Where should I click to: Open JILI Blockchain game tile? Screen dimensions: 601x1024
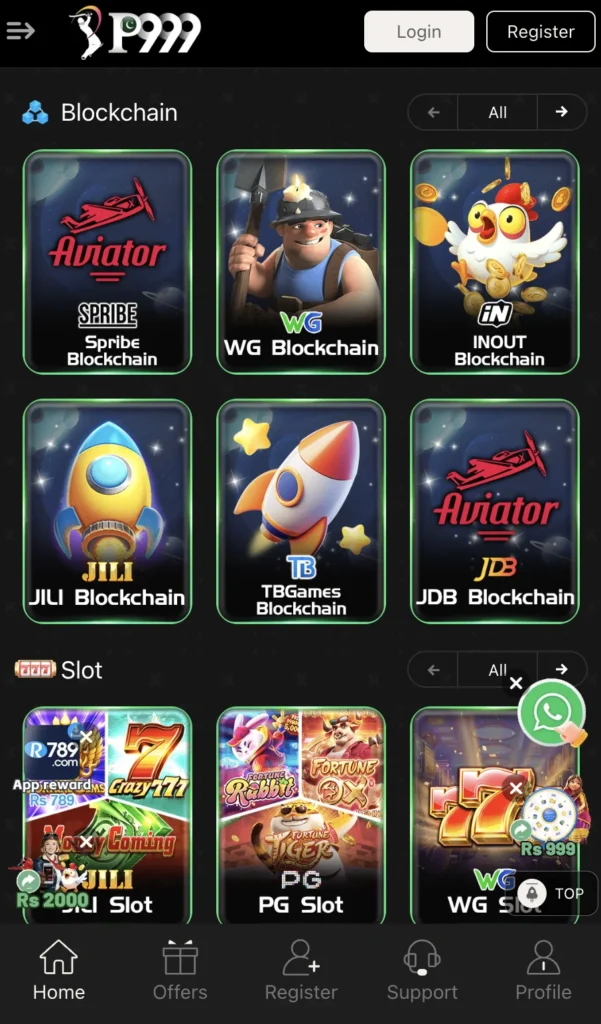point(107,510)
